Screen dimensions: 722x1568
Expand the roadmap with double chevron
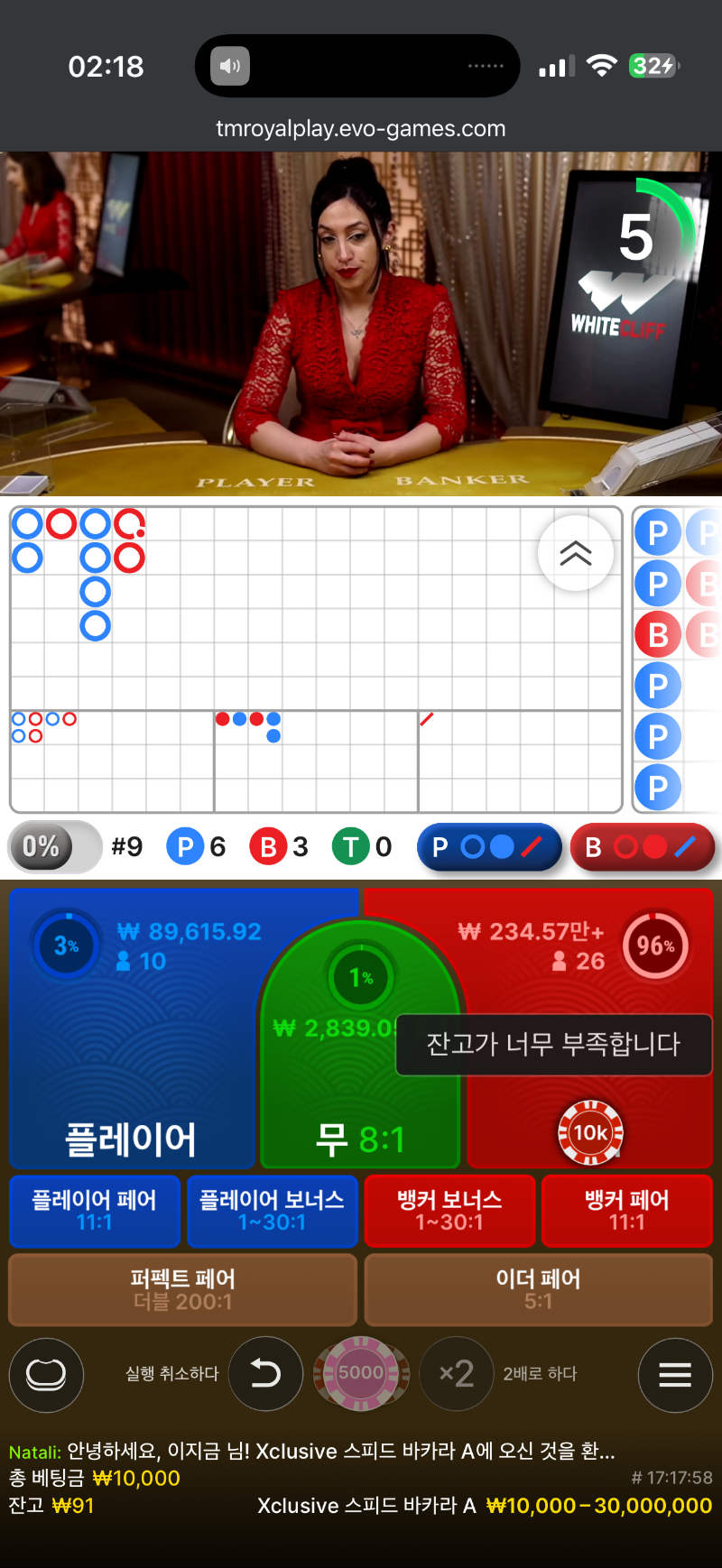(575, 553)
